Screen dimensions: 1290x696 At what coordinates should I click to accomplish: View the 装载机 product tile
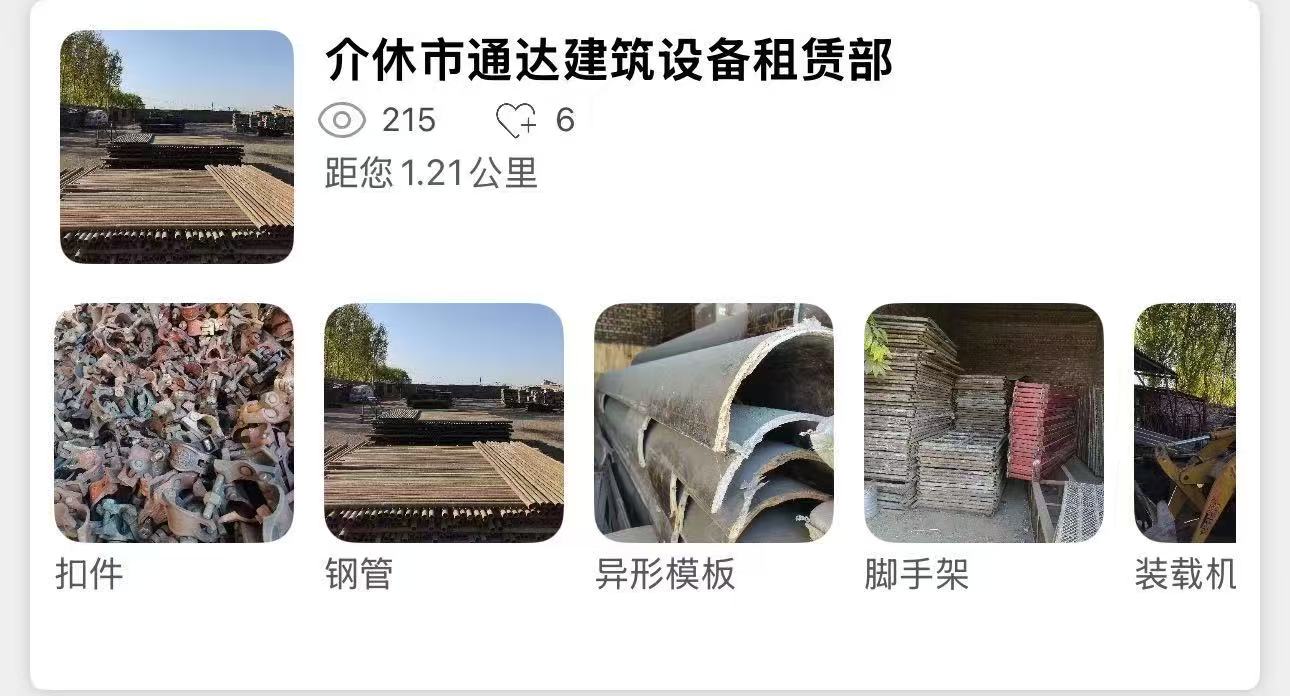pyautogui.click(x=1186, y=423)
